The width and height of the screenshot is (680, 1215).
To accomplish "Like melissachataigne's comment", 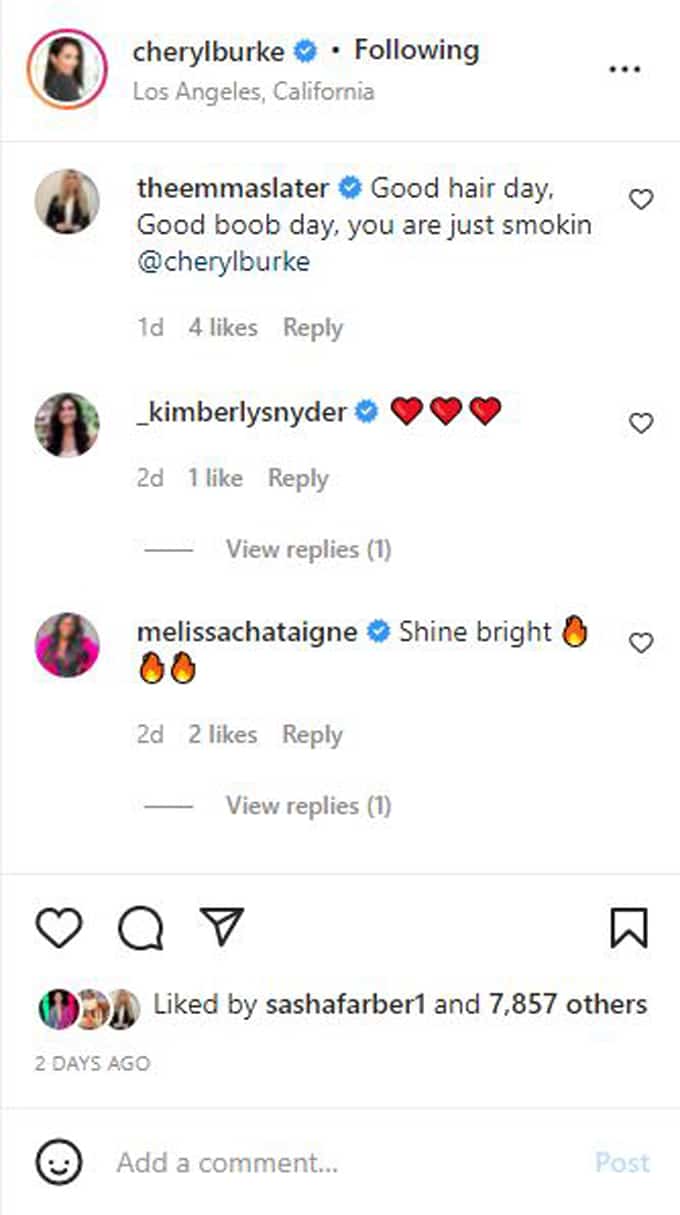I will point(640,643).
